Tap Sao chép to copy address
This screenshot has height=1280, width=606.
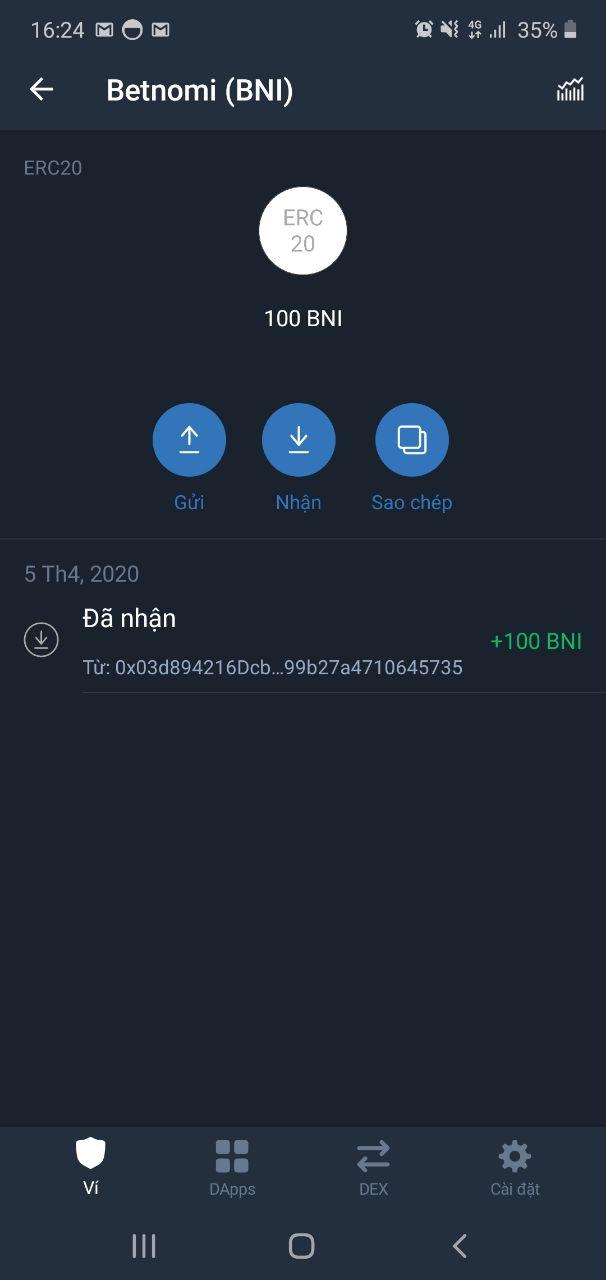pos(411,440)
